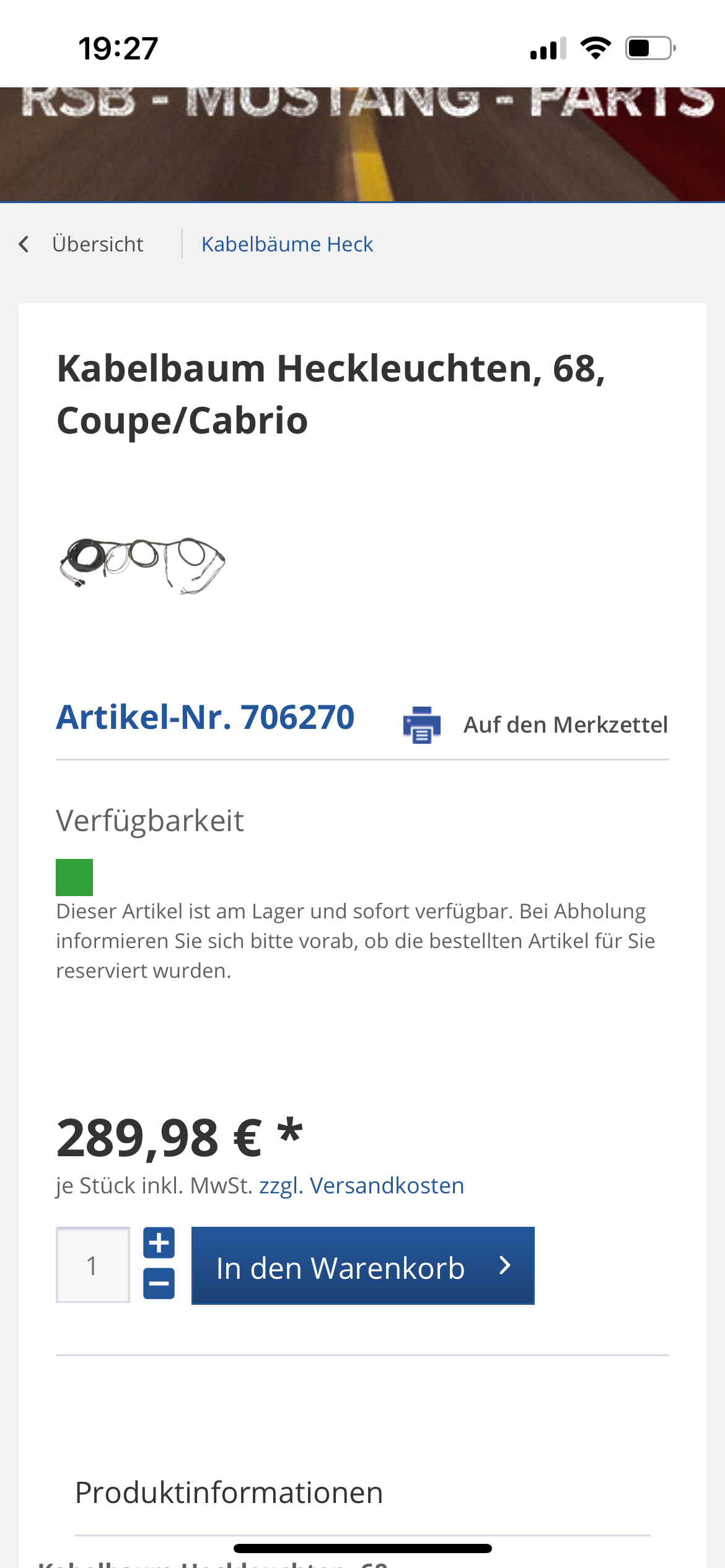Screen dimensions: 725x1568
Task: Print the page via printer icon
Action: (x=422, y=725)
